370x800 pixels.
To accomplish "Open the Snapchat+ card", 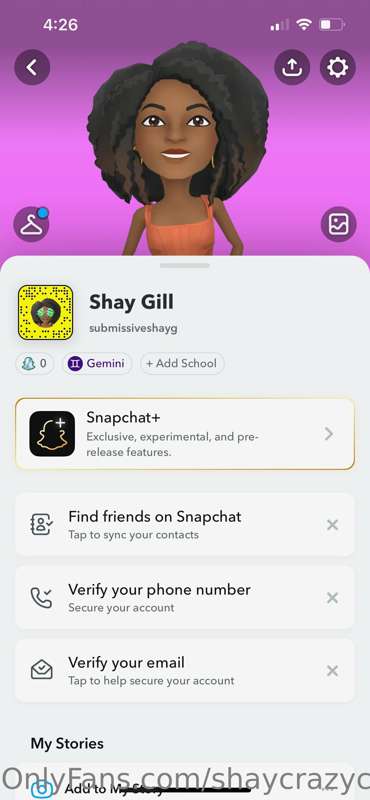I will pos(185,434).
